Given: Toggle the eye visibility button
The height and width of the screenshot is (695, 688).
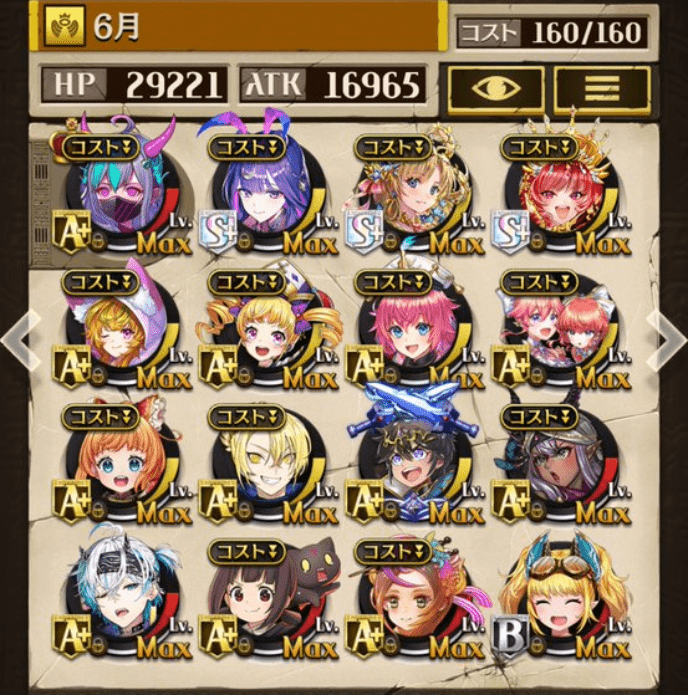Looking at the screenshot, I should point(496,88).
